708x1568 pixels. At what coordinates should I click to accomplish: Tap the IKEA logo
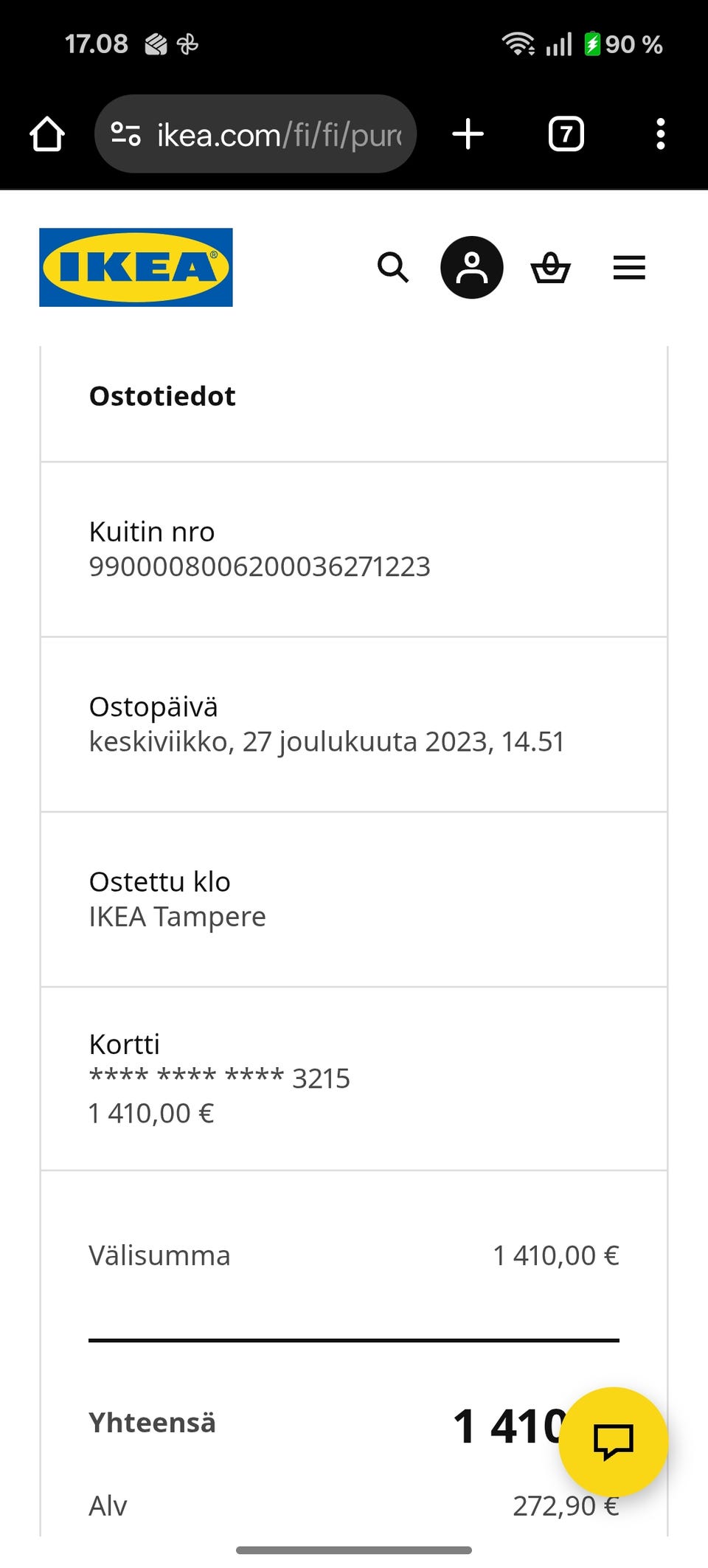pyautogui.click(x=136, y=268)
